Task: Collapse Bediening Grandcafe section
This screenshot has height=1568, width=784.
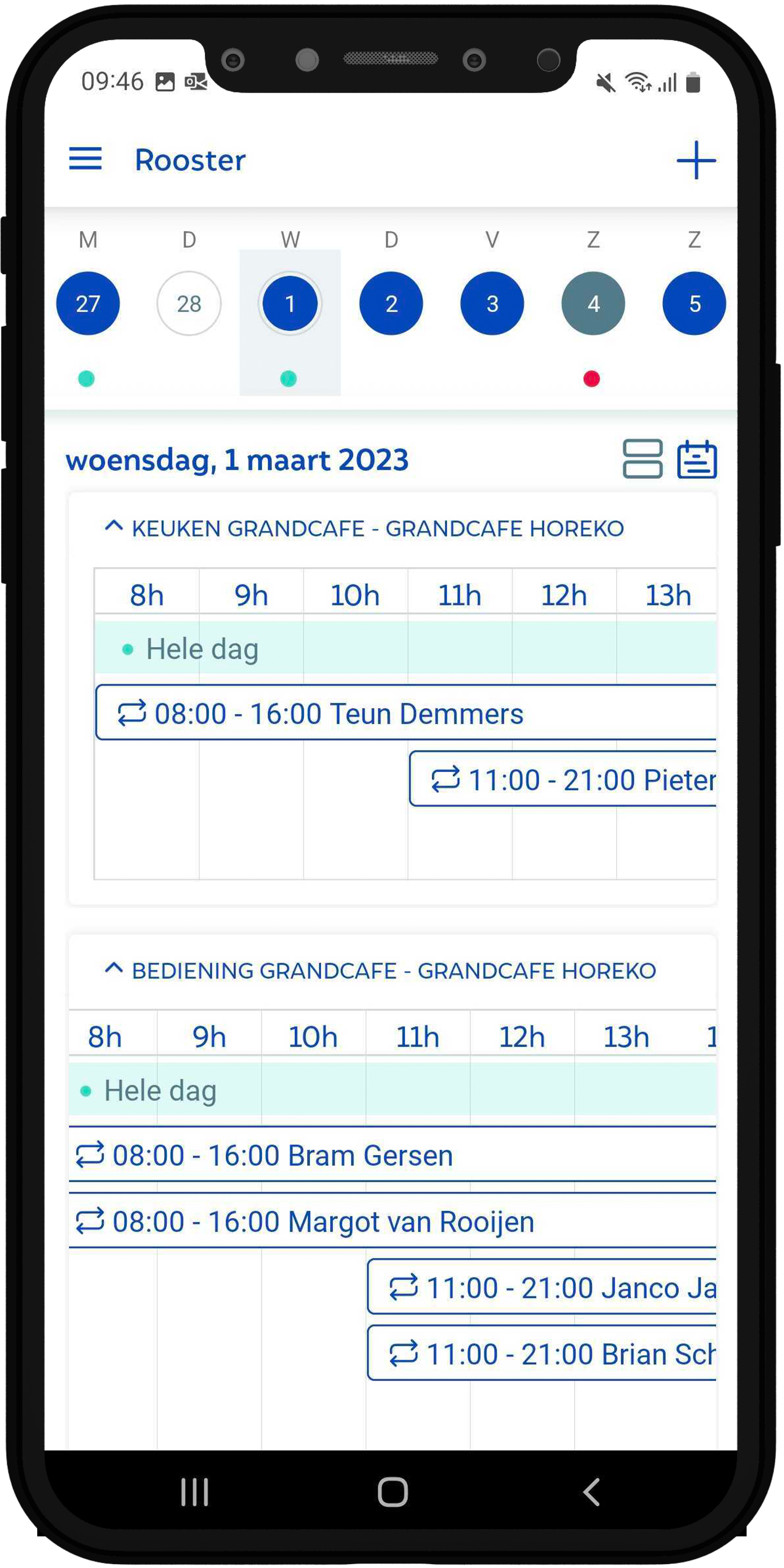Action: (x=114, y=968)
